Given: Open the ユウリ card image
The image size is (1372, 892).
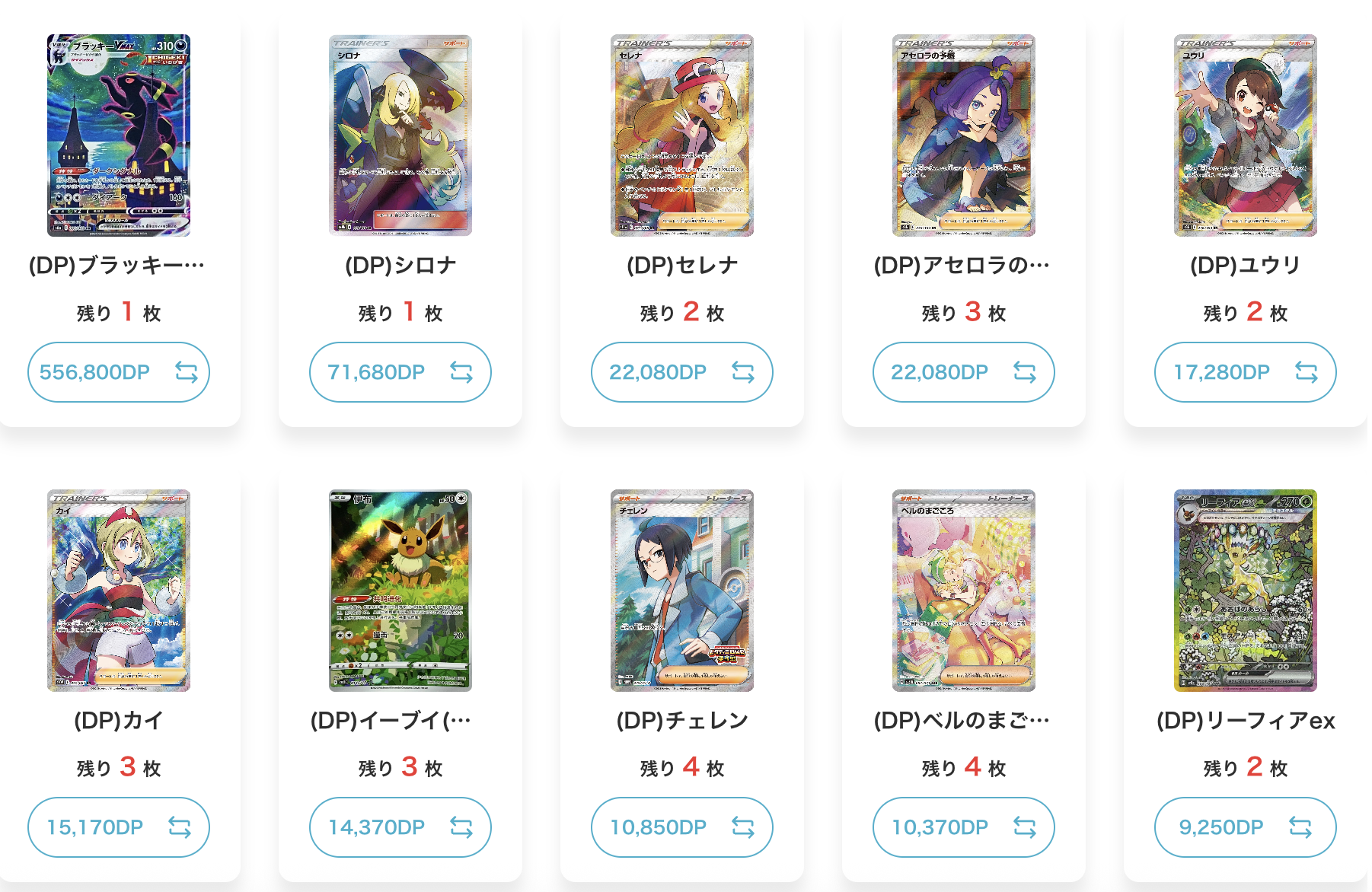Looking at the screenshot, I should (1246, 135).
